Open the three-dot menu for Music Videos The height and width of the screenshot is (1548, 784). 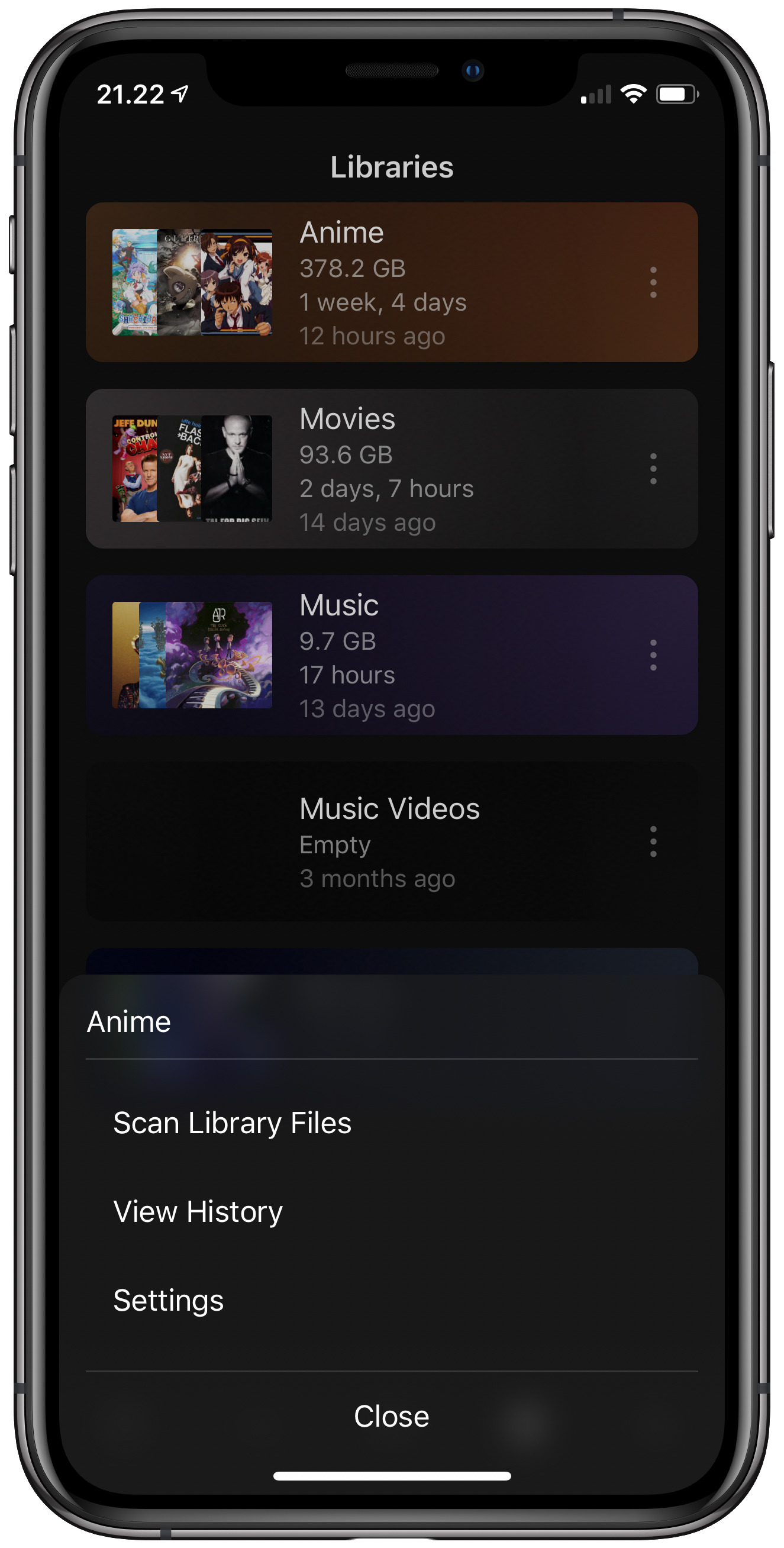tap(653, 841)
